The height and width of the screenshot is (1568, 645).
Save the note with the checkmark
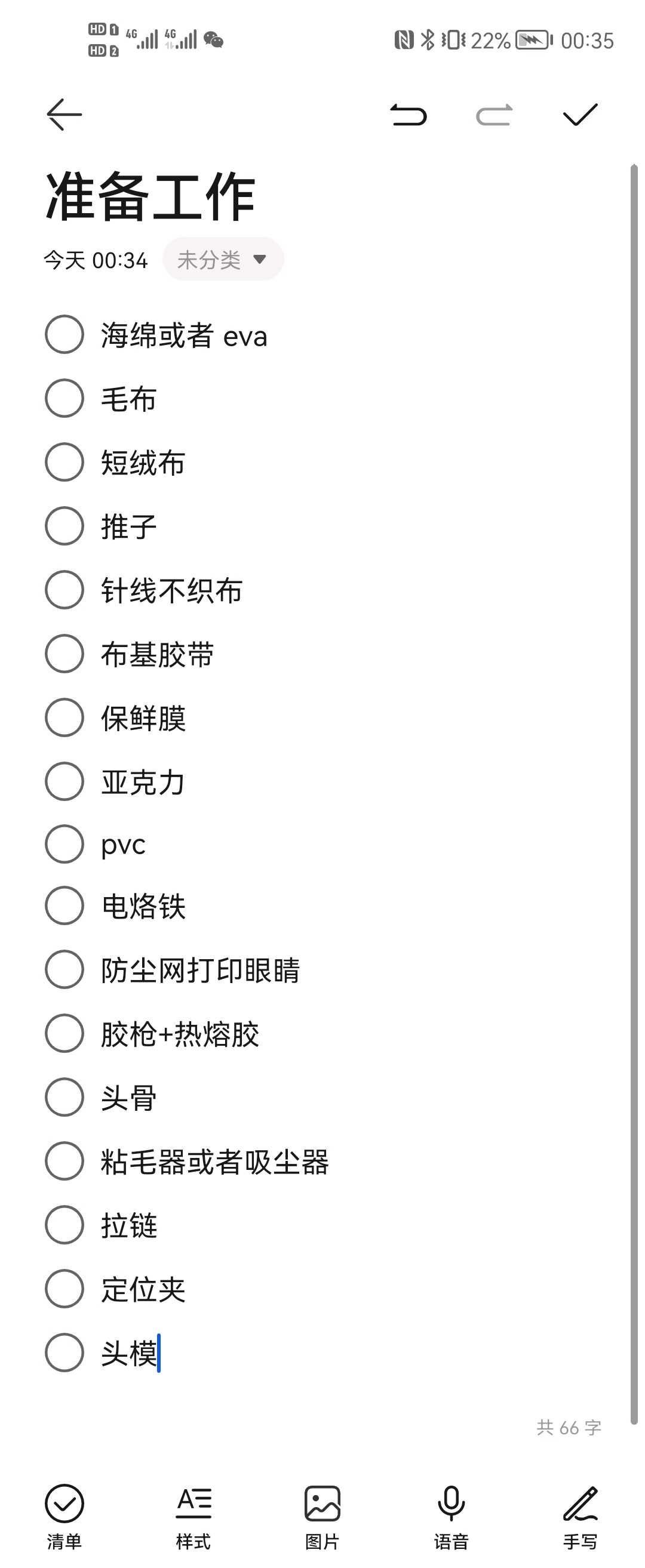(580, 115)
